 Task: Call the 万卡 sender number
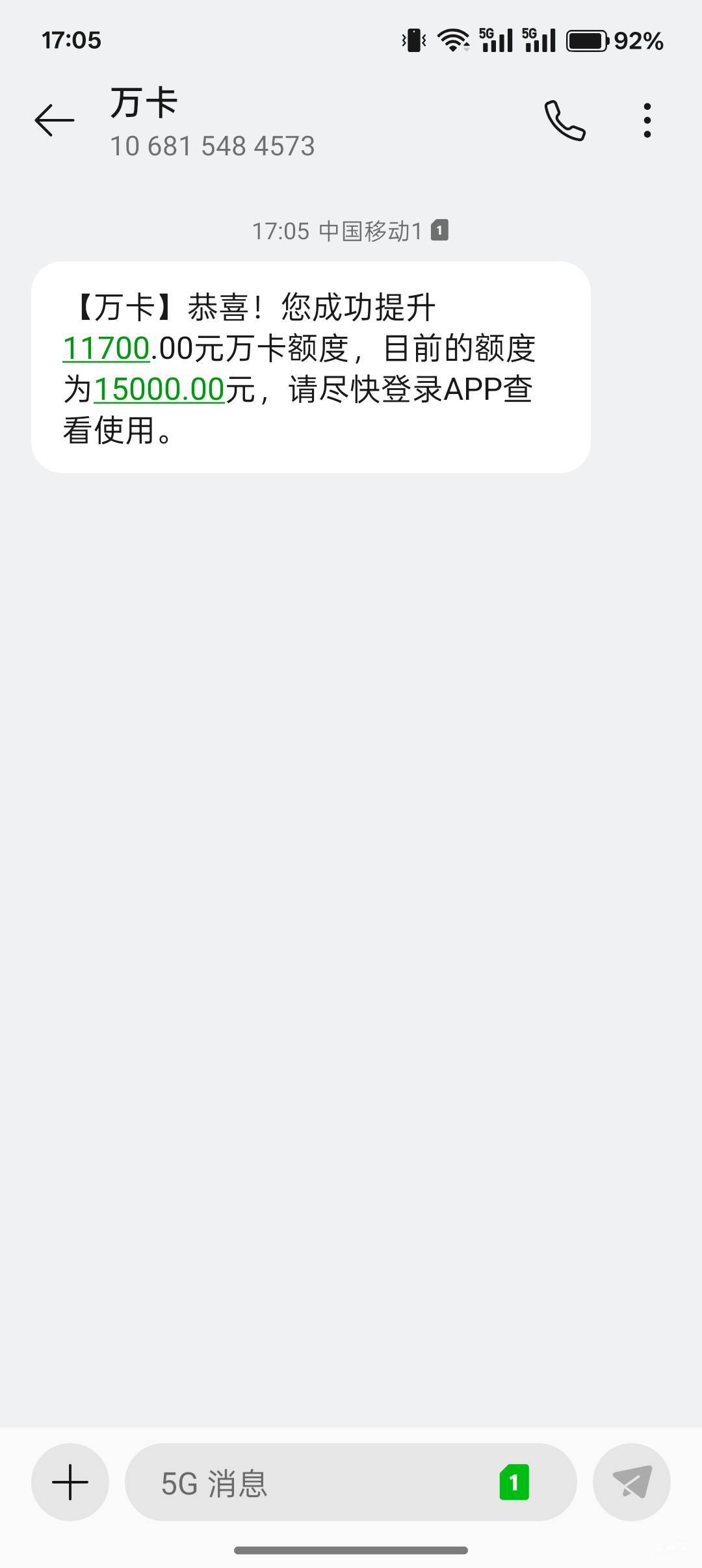[565, 120]
